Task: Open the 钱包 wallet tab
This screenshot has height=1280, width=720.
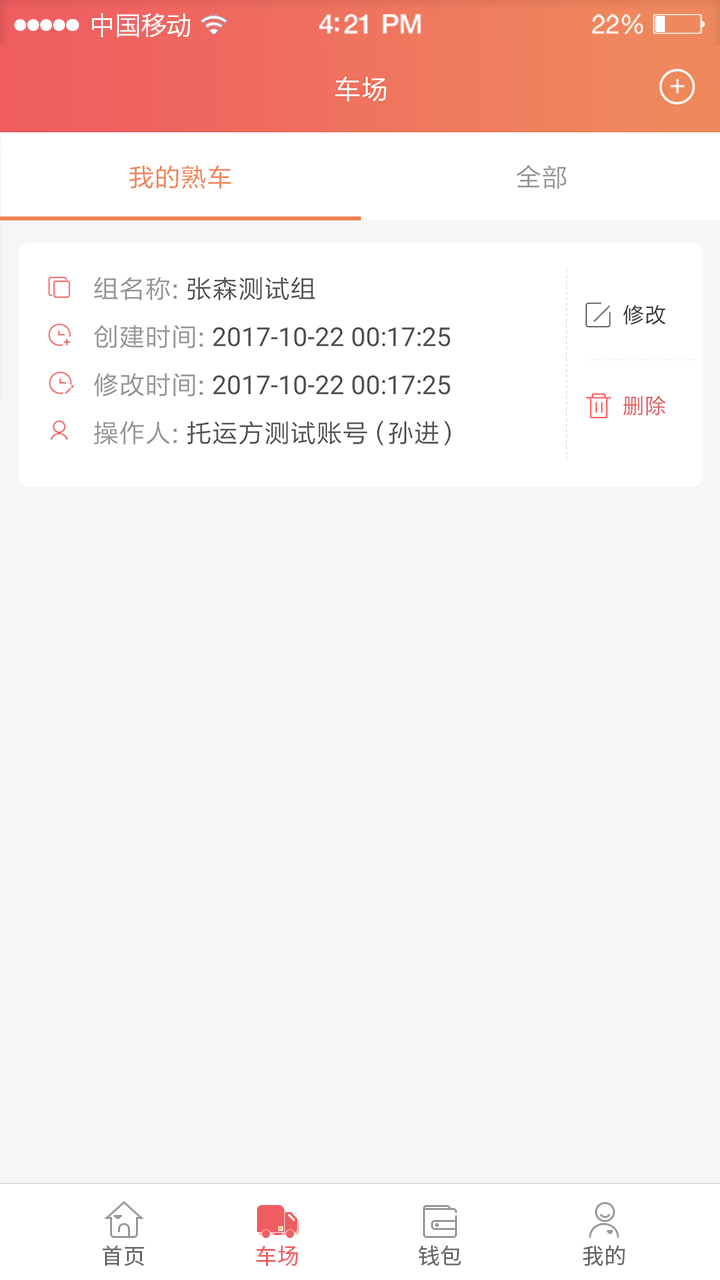Action: [x=440, y=1234]
